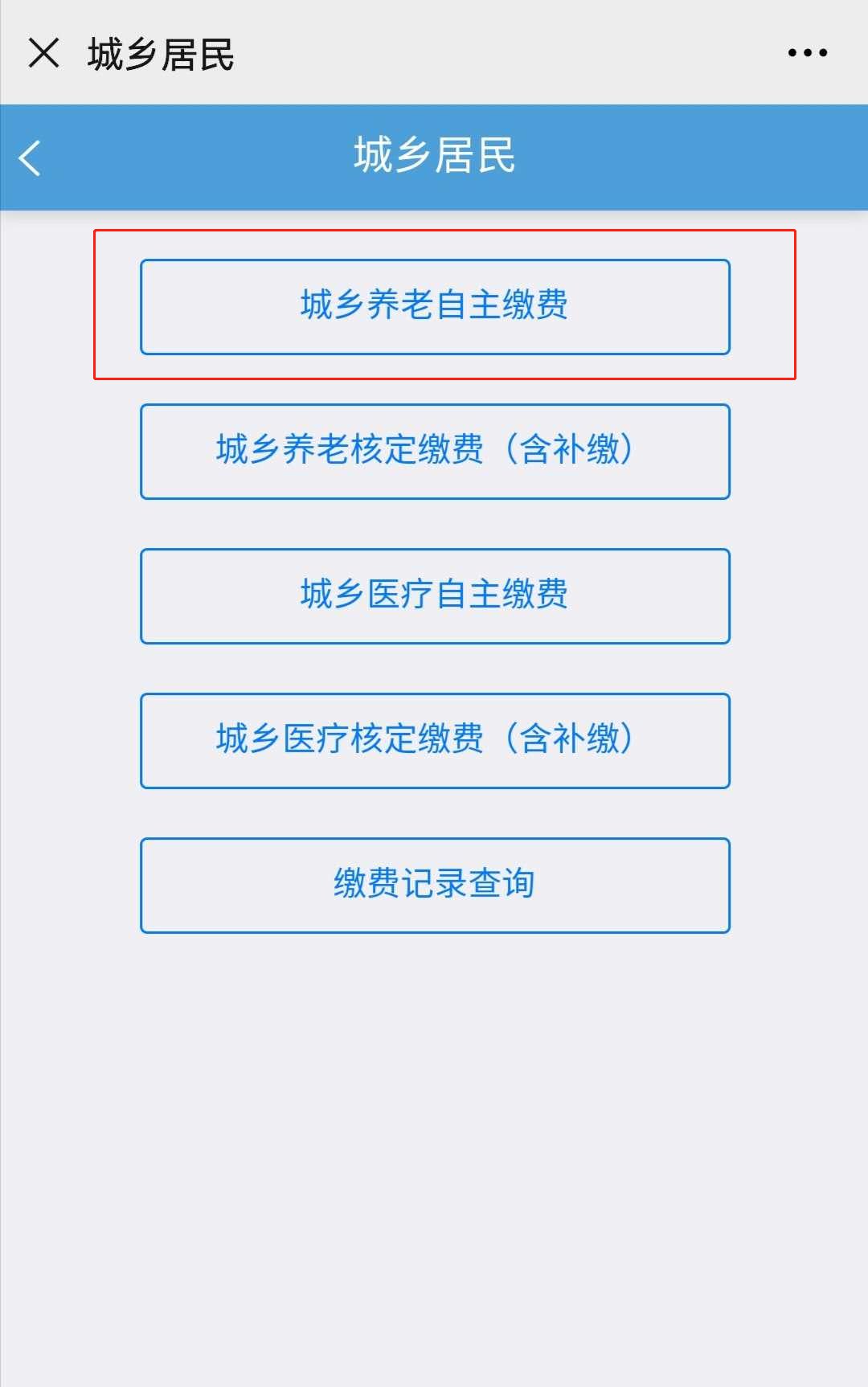
Task: Open 城乡养老自主缴费
Action: coord(435,306)
